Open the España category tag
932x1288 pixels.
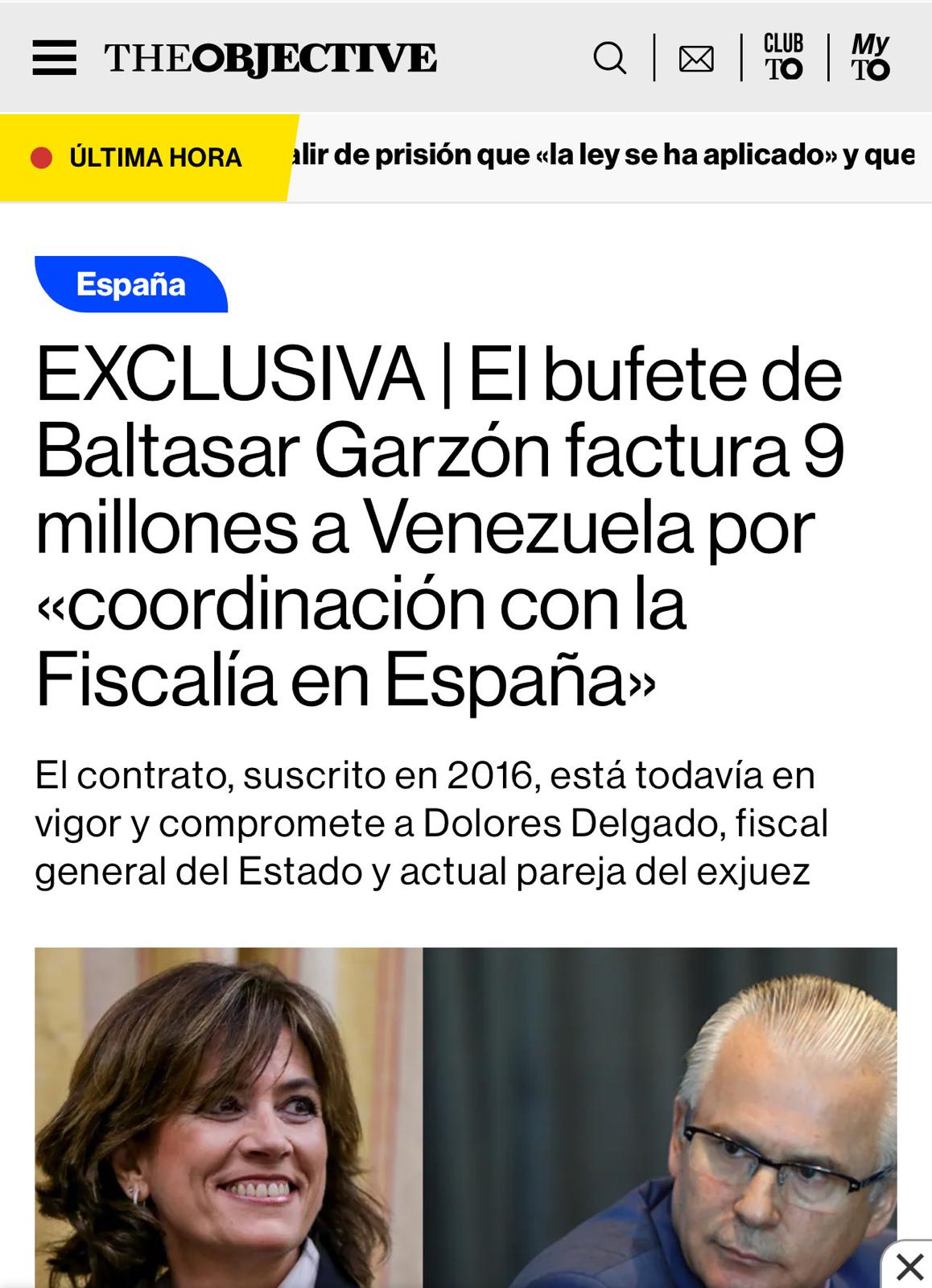pos(131,284)
